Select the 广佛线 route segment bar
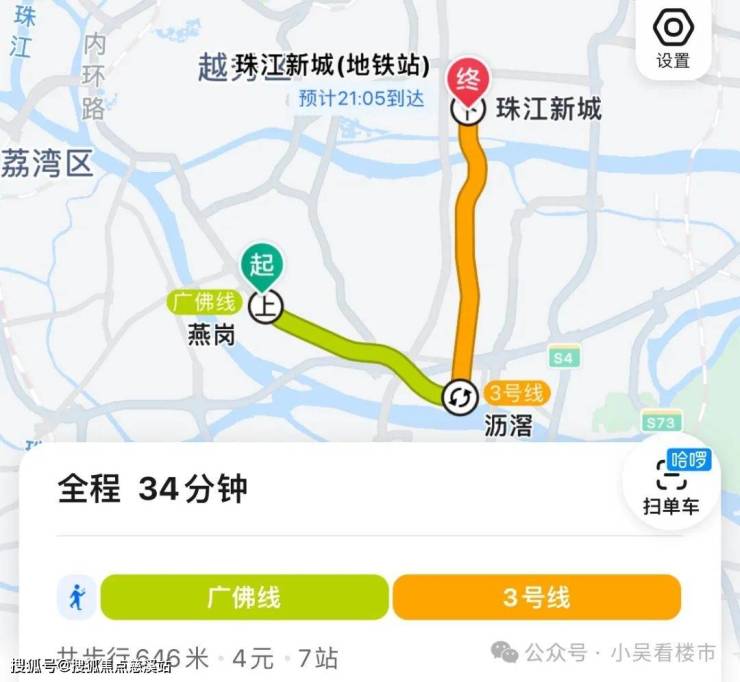Image resolution: width=740 pixels, height=682 pixels. click(244, 598)
